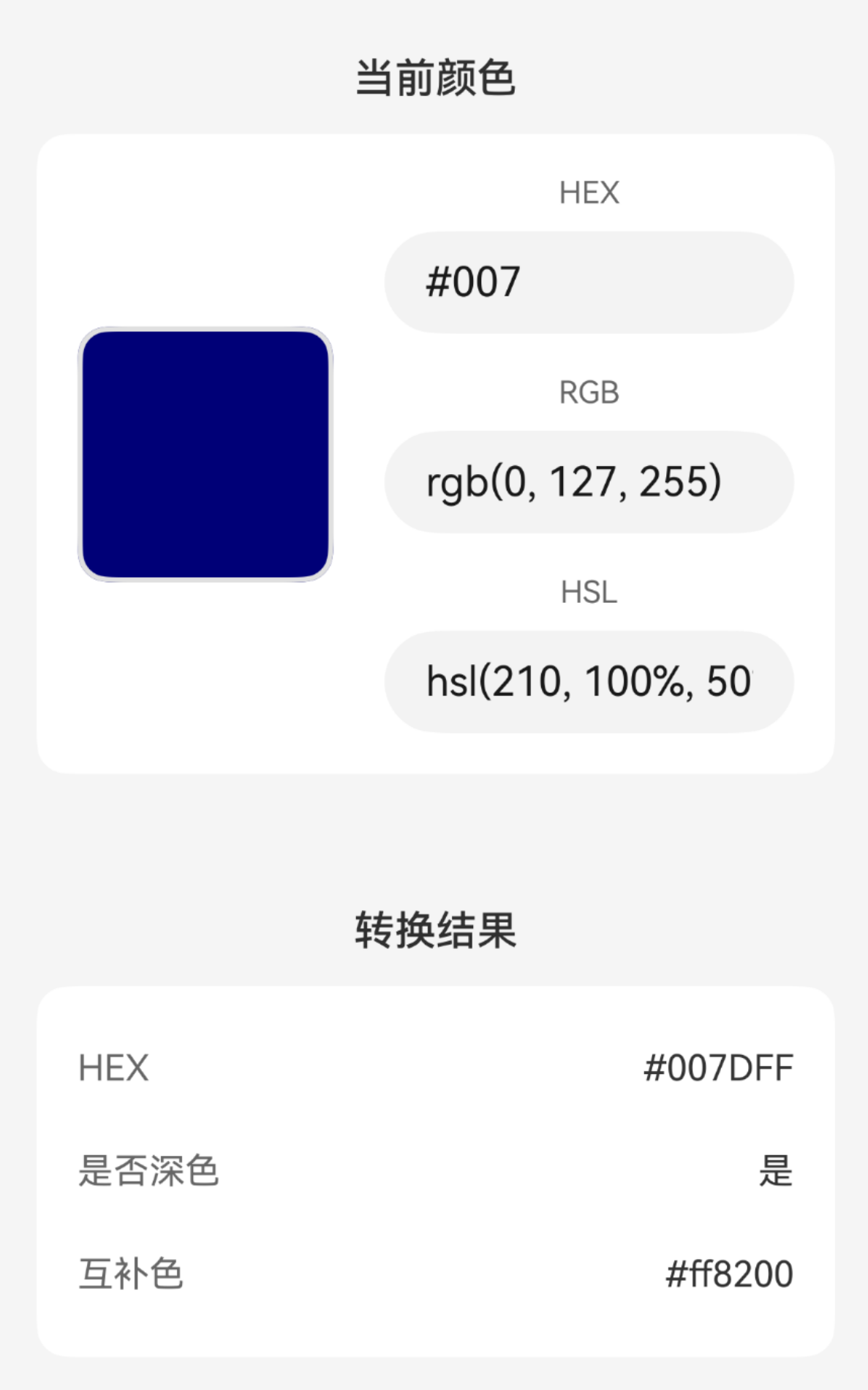Select the RGB value field
868x1390 pixels.
589,481
